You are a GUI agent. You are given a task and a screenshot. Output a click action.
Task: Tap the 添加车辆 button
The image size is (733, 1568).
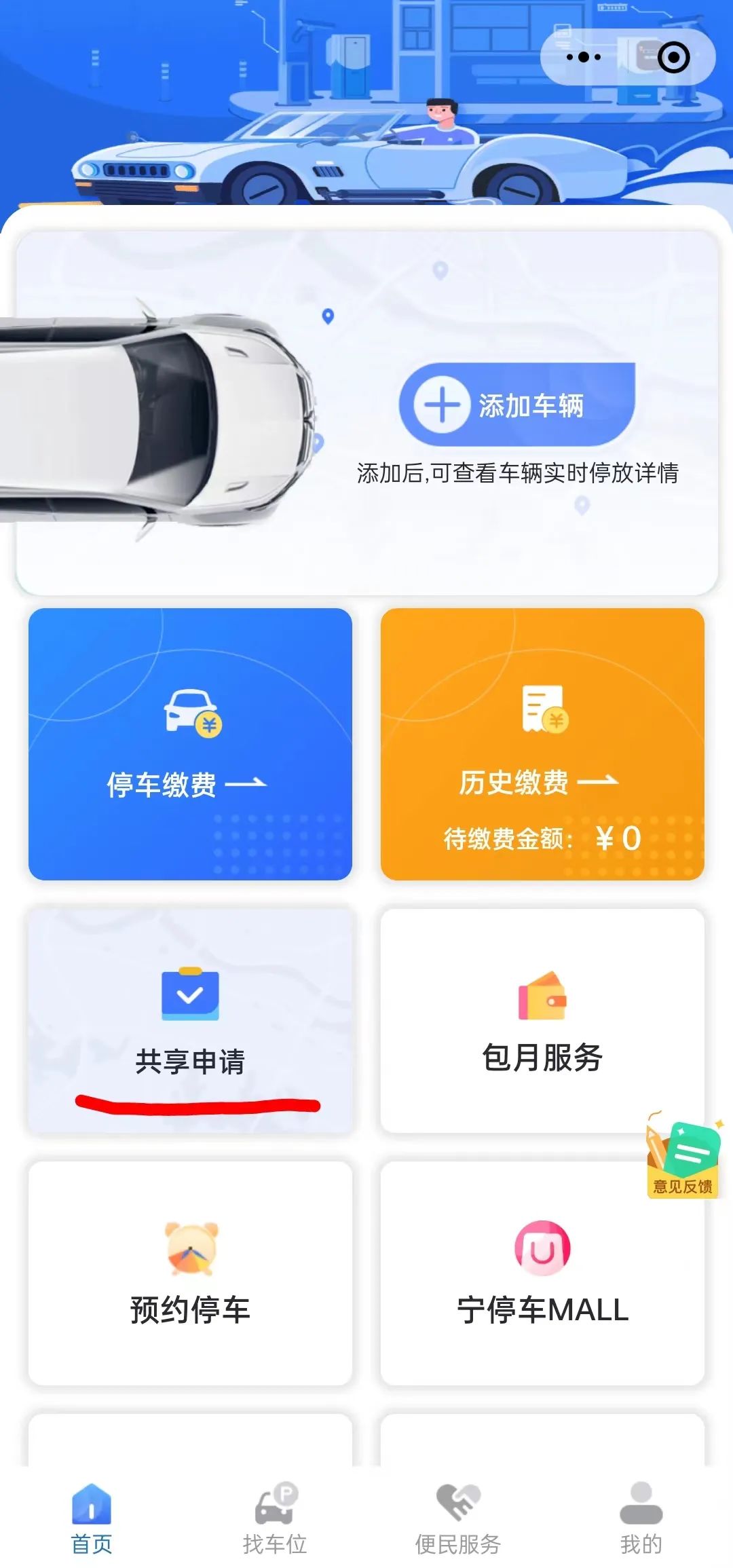[x=517, y=405]
